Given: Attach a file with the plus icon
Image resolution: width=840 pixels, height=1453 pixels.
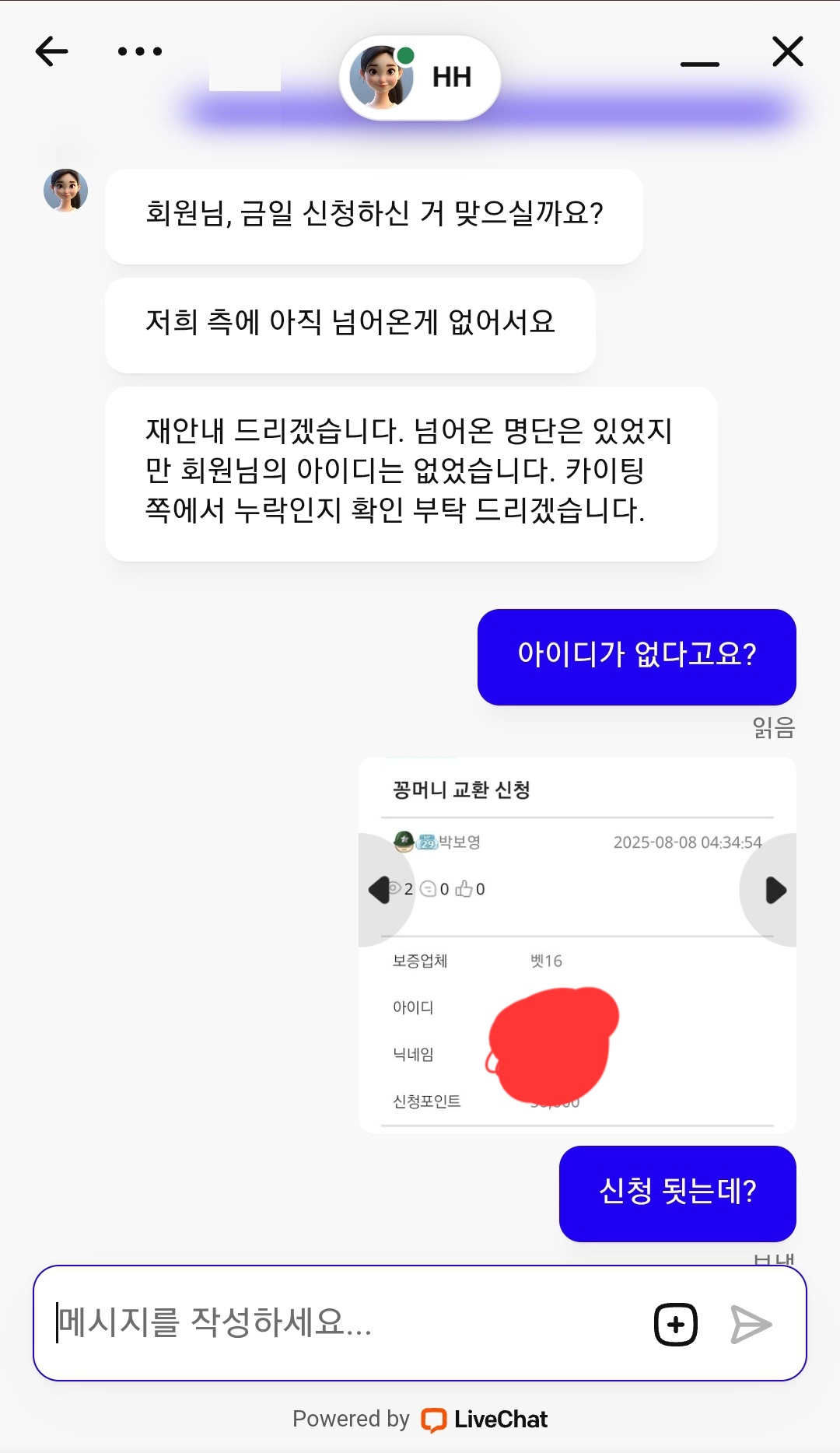Looking at the screenshot, I should tap(675, 1324).
